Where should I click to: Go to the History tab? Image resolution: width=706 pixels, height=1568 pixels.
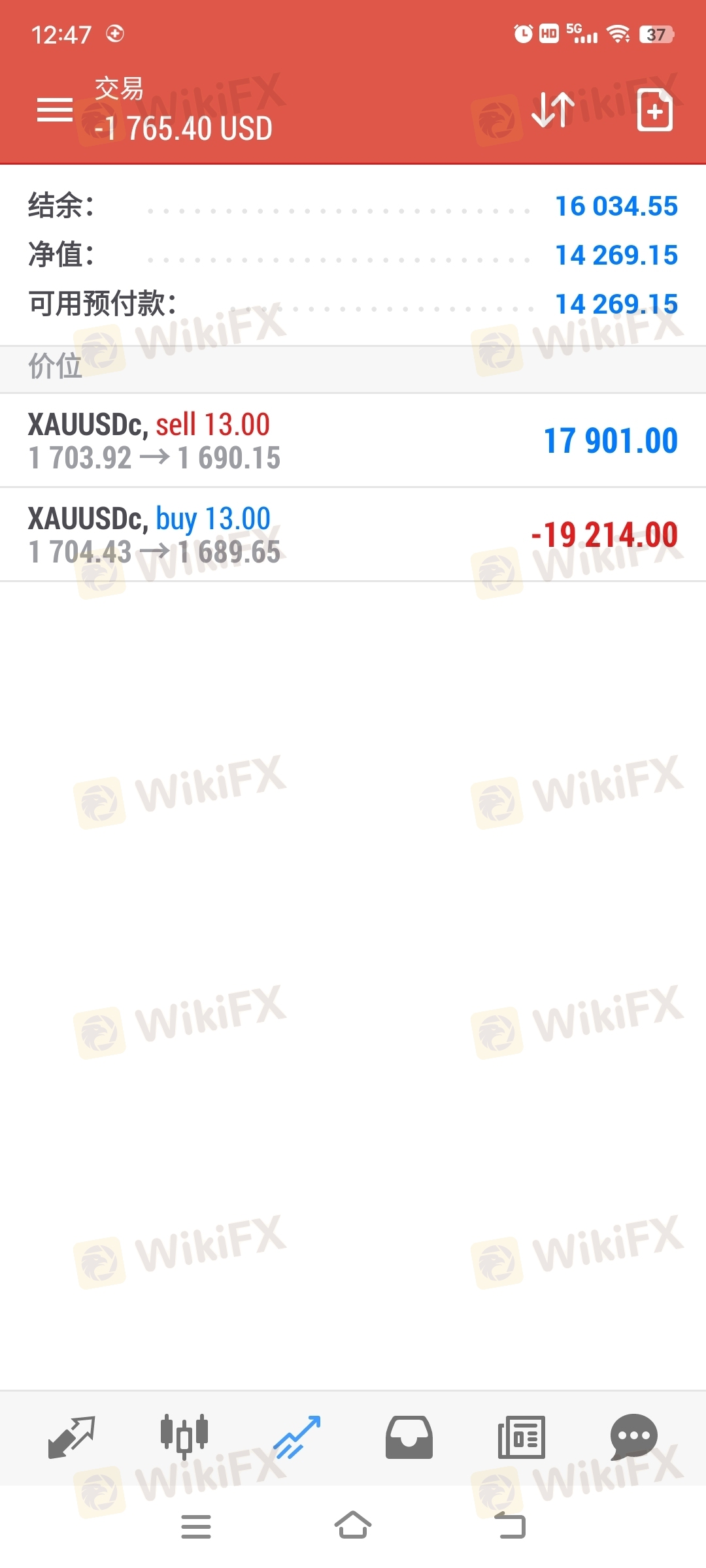(409, 1437)
